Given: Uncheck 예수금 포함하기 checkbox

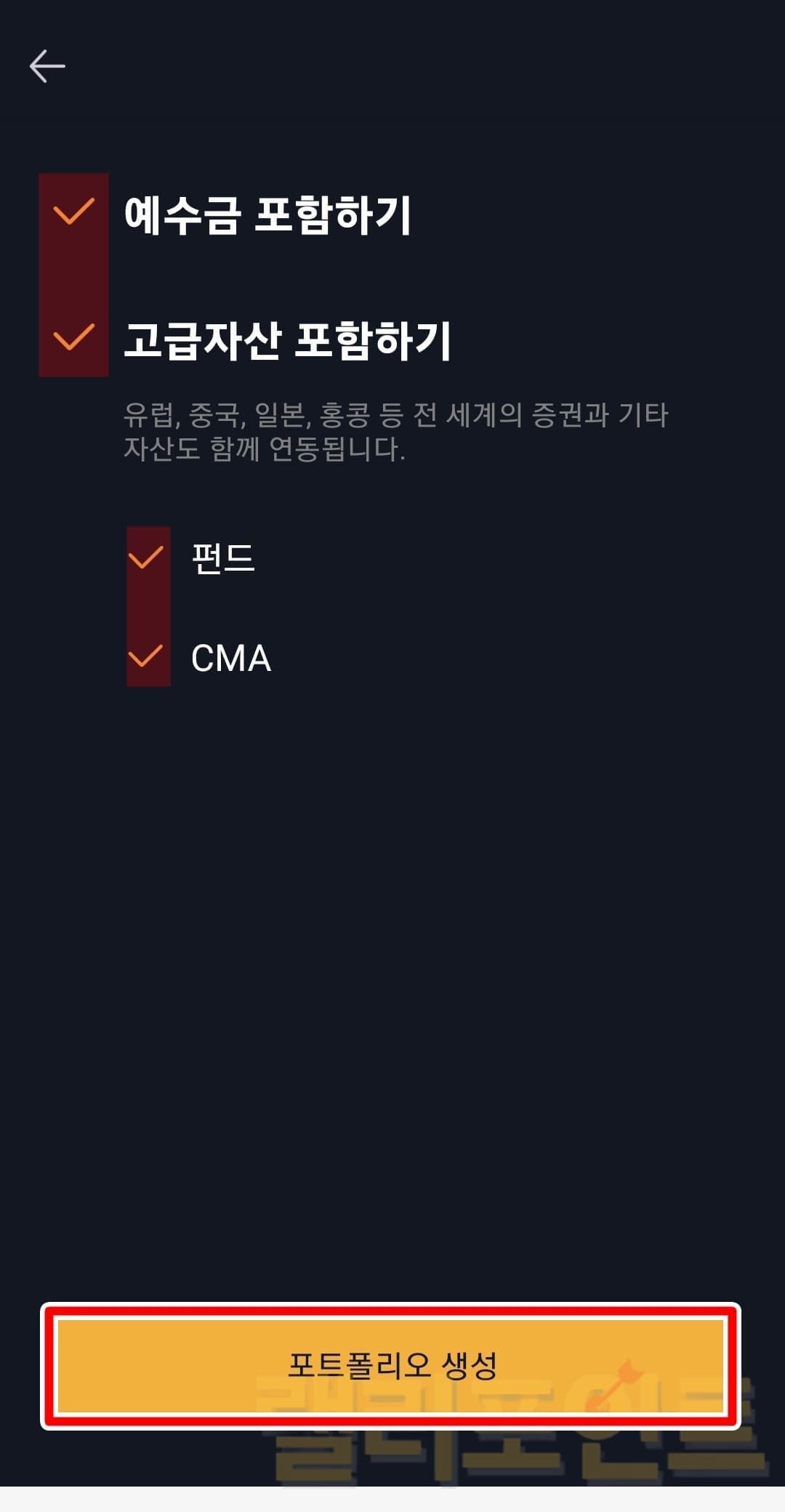Looking at the screenshot, I should (73, 212).
